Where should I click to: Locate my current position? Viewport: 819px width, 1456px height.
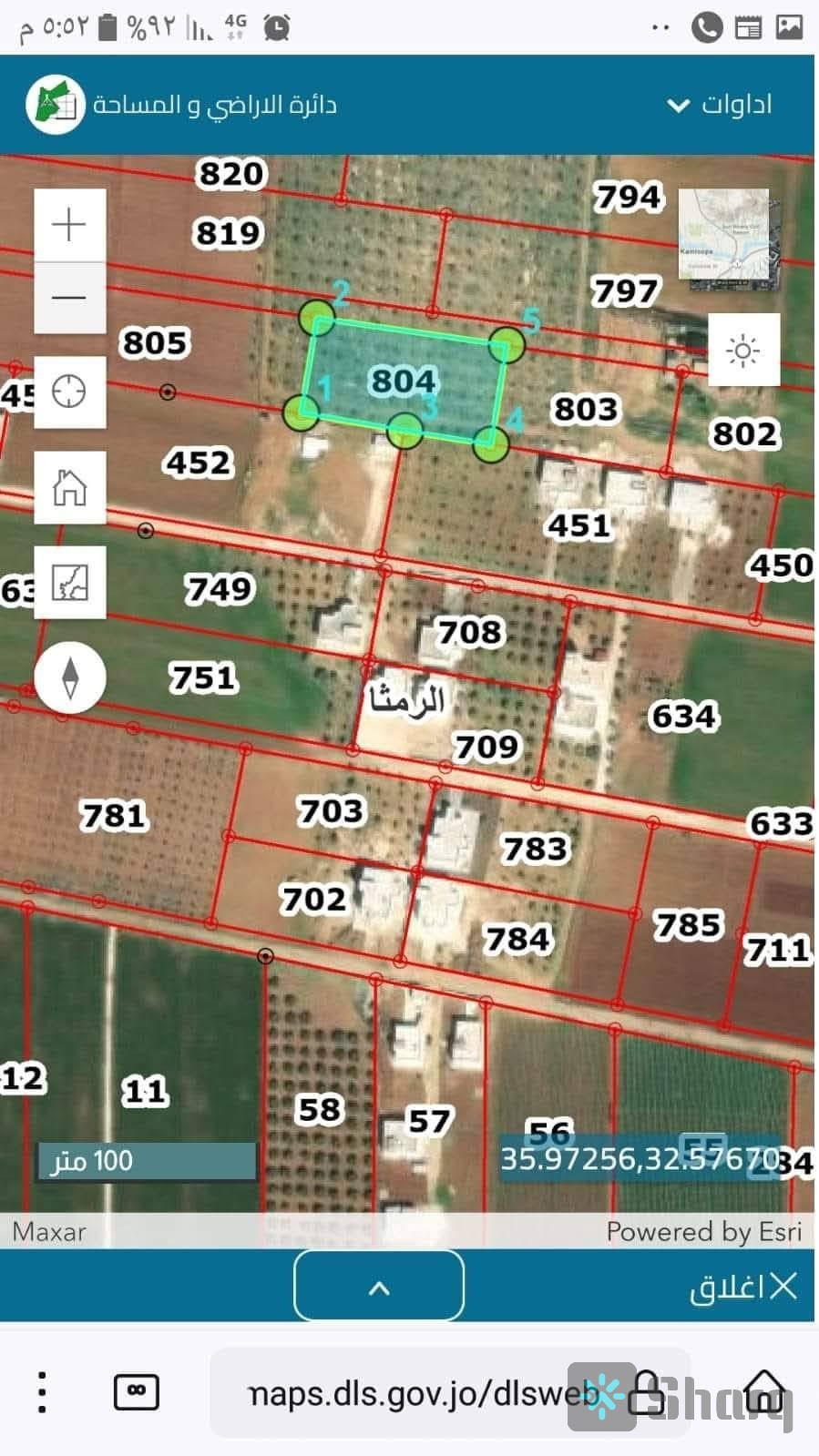click(x=69, y=392)
